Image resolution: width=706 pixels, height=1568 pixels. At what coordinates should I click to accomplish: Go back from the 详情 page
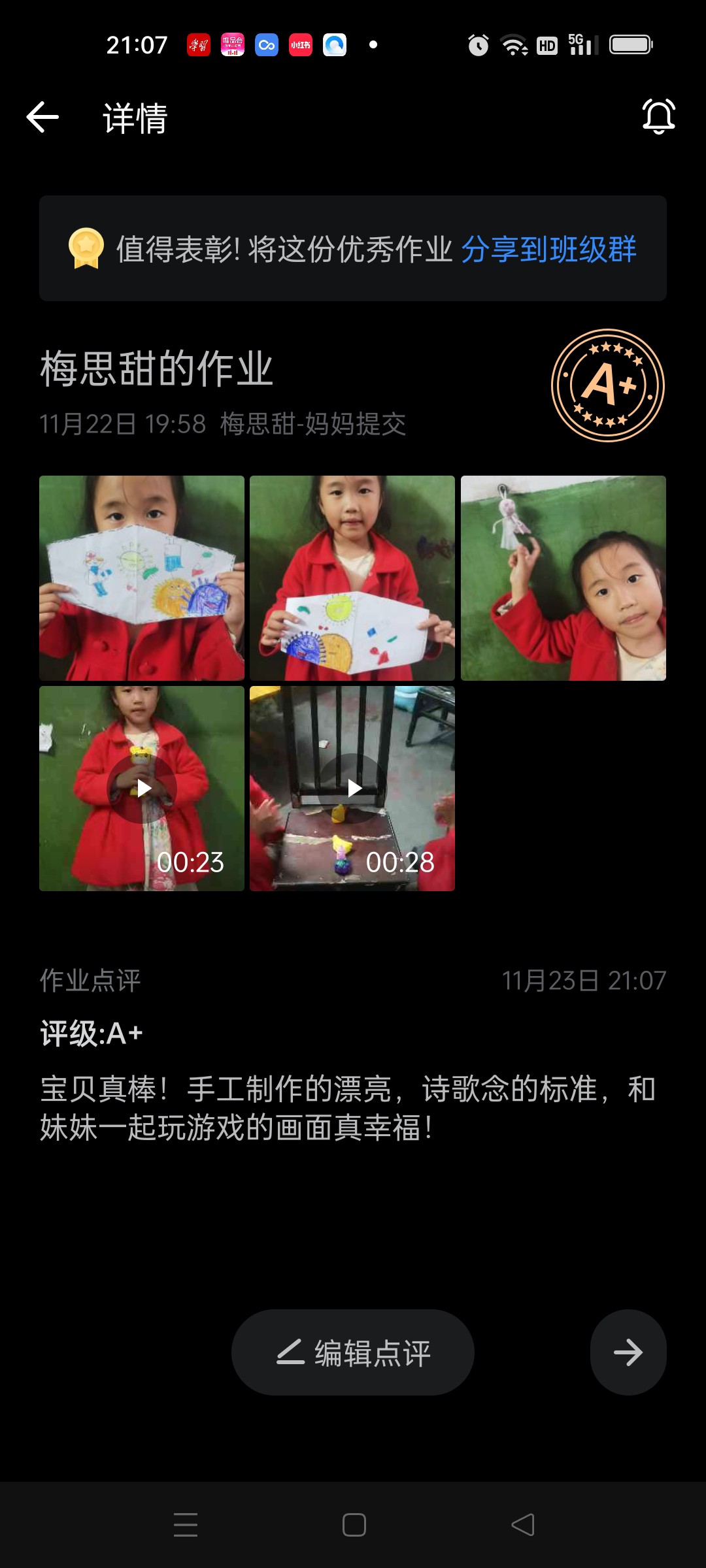(x=43, y=118)
